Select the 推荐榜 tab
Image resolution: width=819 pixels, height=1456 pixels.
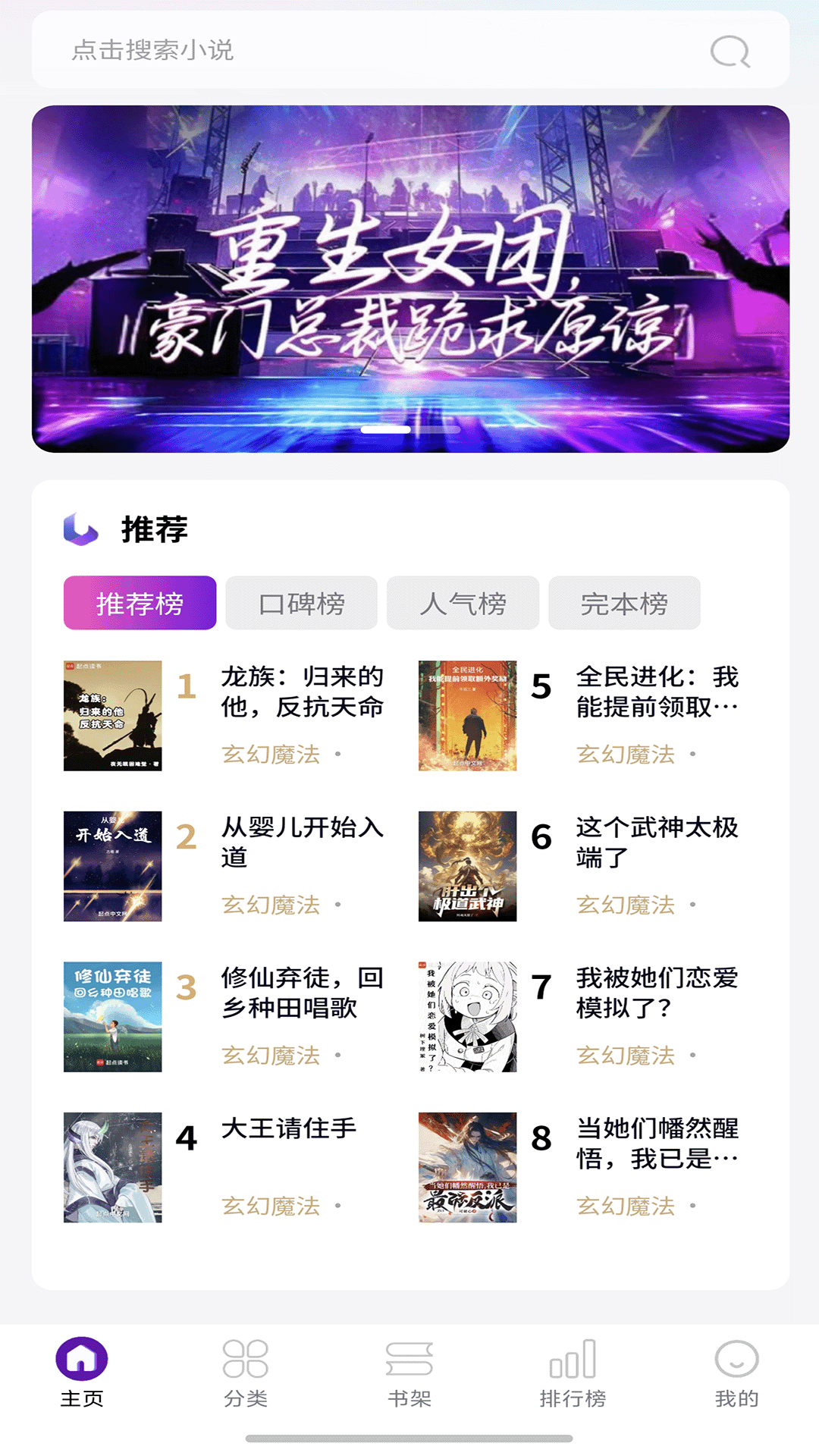point(141,603)
